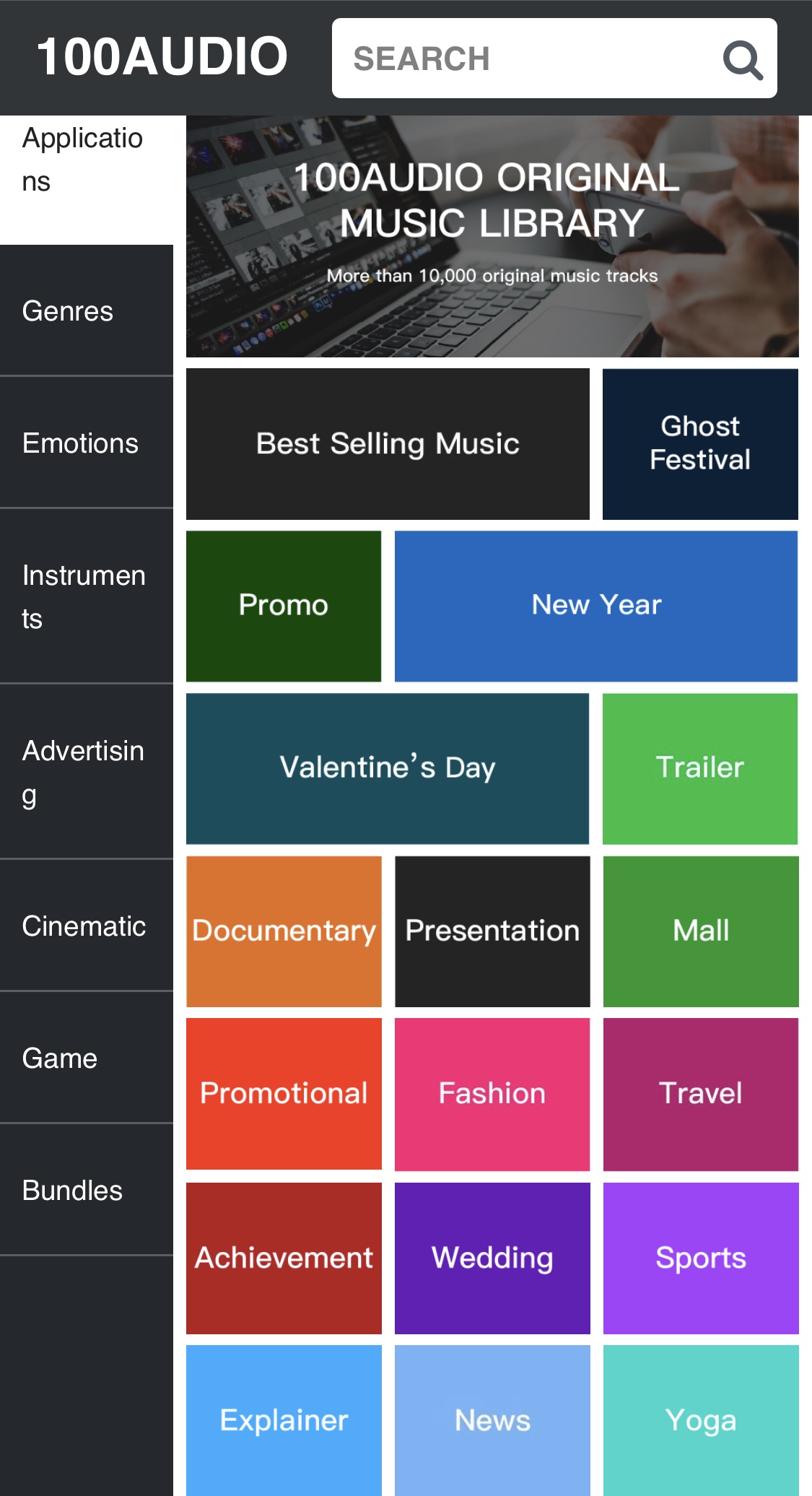812x1496 pixels.
Task: Choose the Yoga tile
Action: coord(701,1420)
